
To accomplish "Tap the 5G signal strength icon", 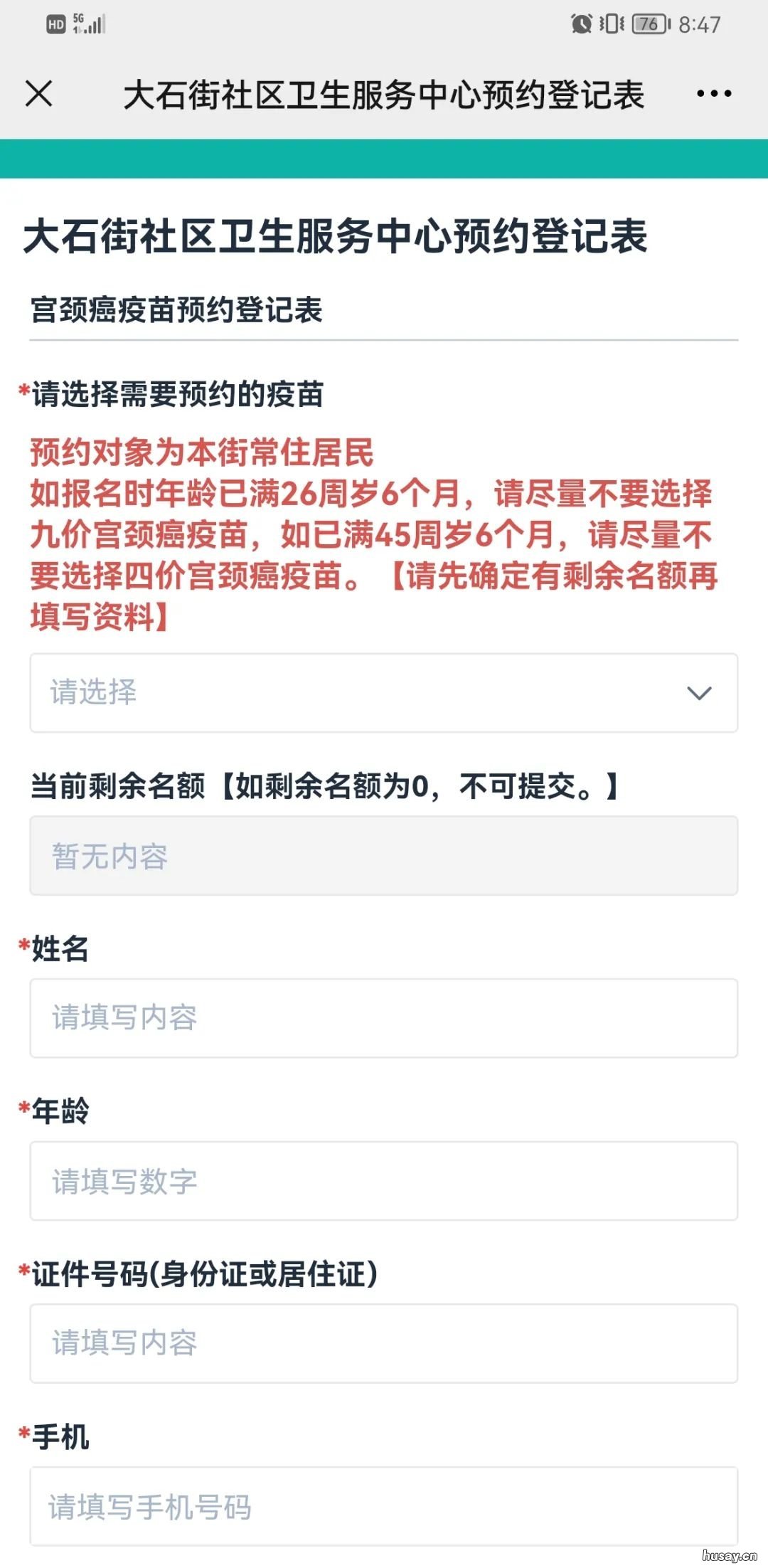I will pos(89,23).
